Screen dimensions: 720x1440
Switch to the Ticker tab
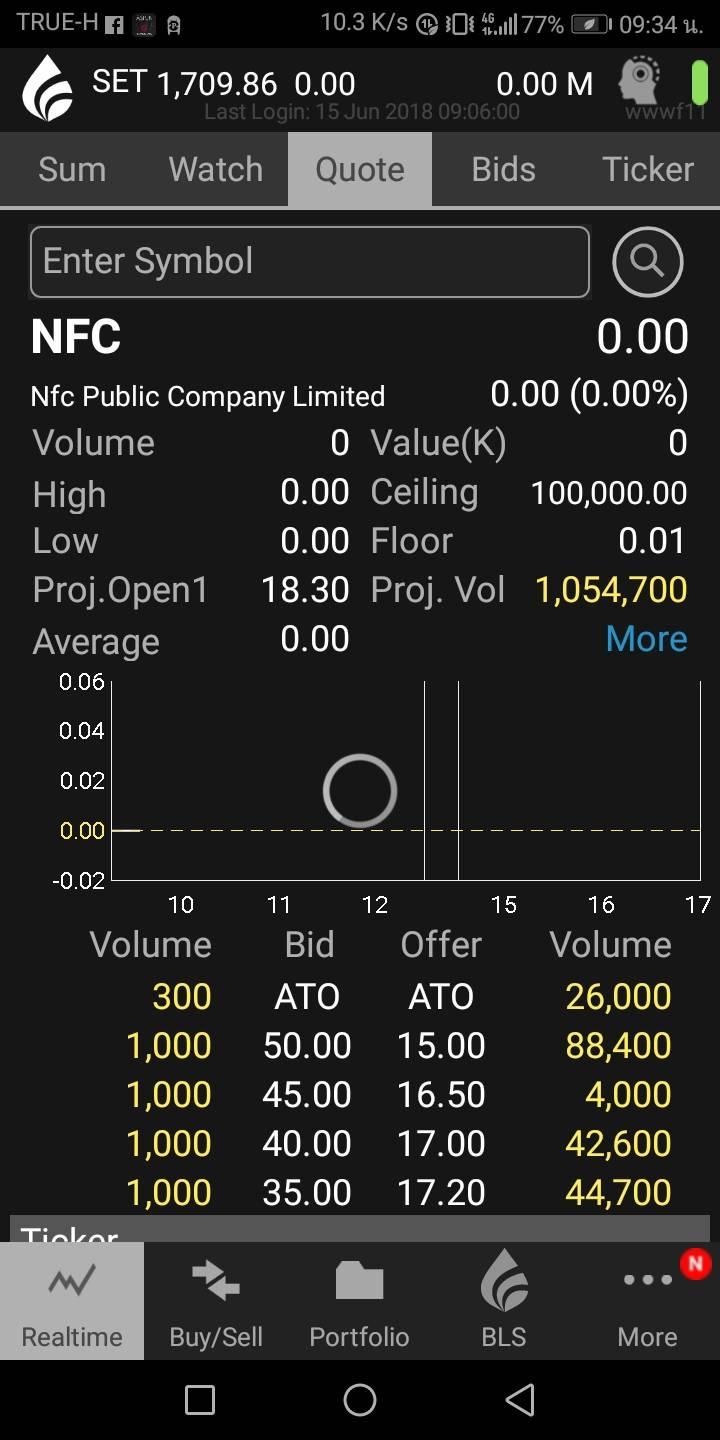point(648,169)
